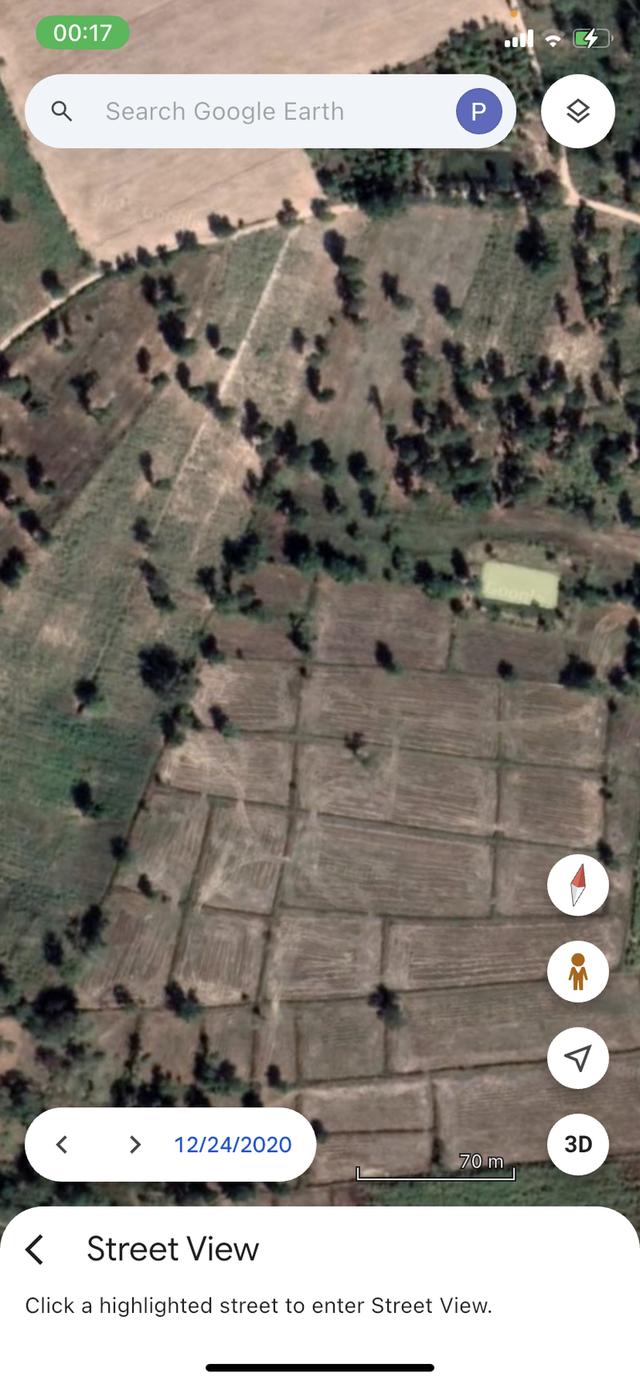Go to my current location
This screenshot has width=640, height=1384.
coord(578,1058)
